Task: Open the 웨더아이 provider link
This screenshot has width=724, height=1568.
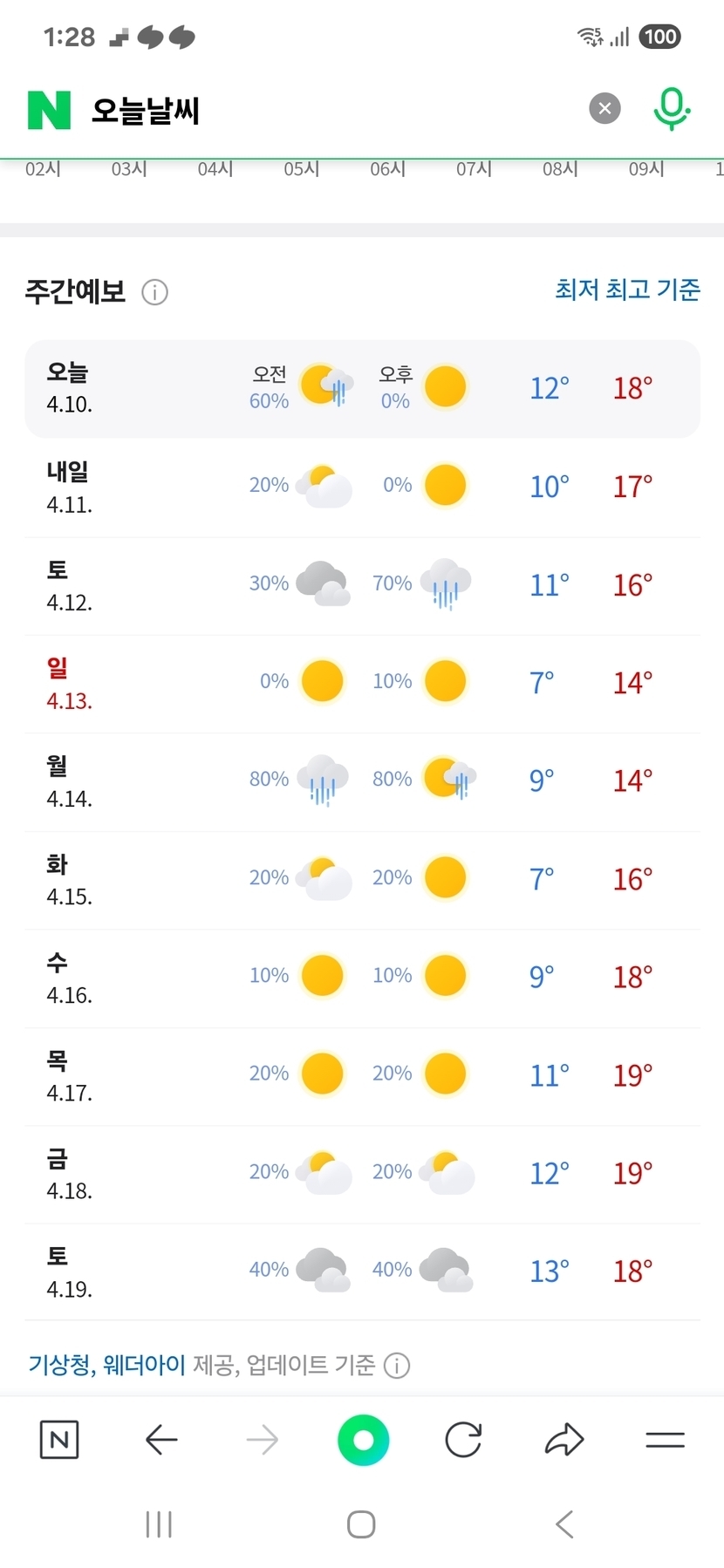Action: [x=144, y=1364]
